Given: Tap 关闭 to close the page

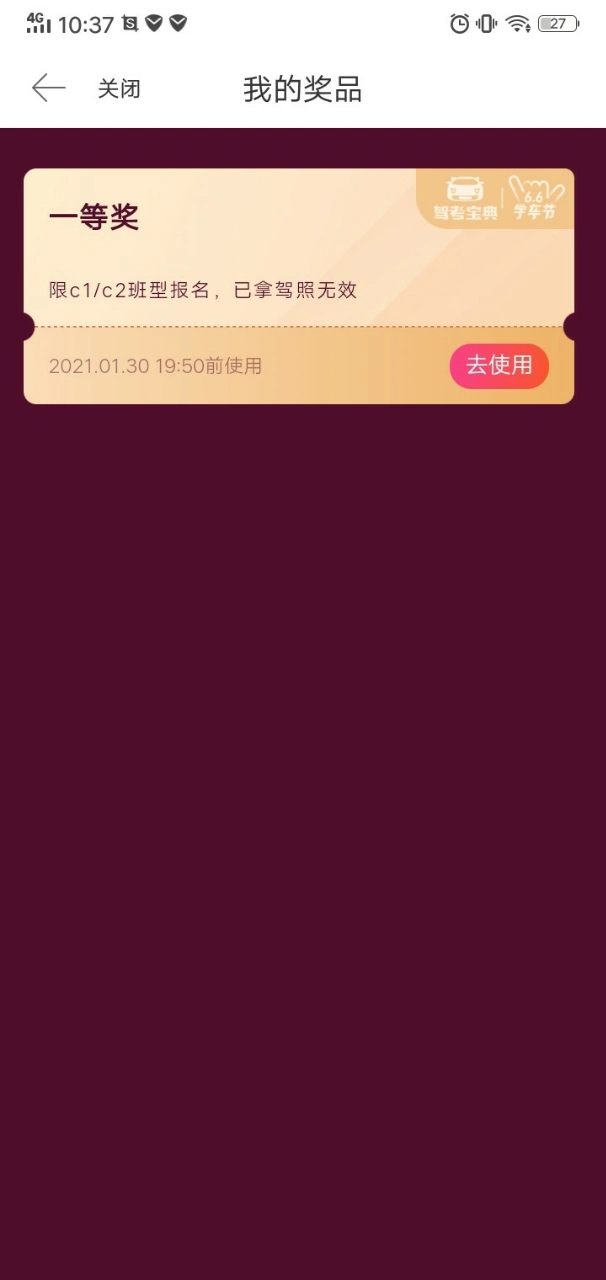Looking at the screenshot, I should pos(119,89).
